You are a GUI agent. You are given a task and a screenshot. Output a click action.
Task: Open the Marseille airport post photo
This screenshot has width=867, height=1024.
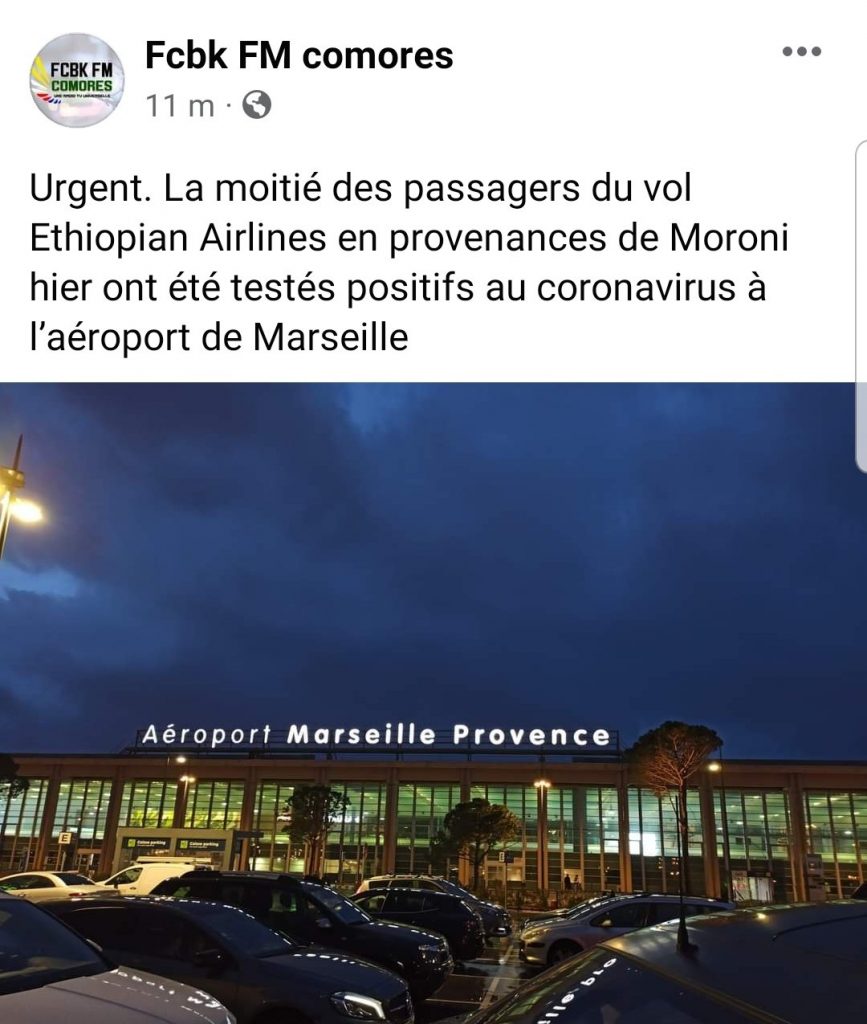[x=433, y=702]
